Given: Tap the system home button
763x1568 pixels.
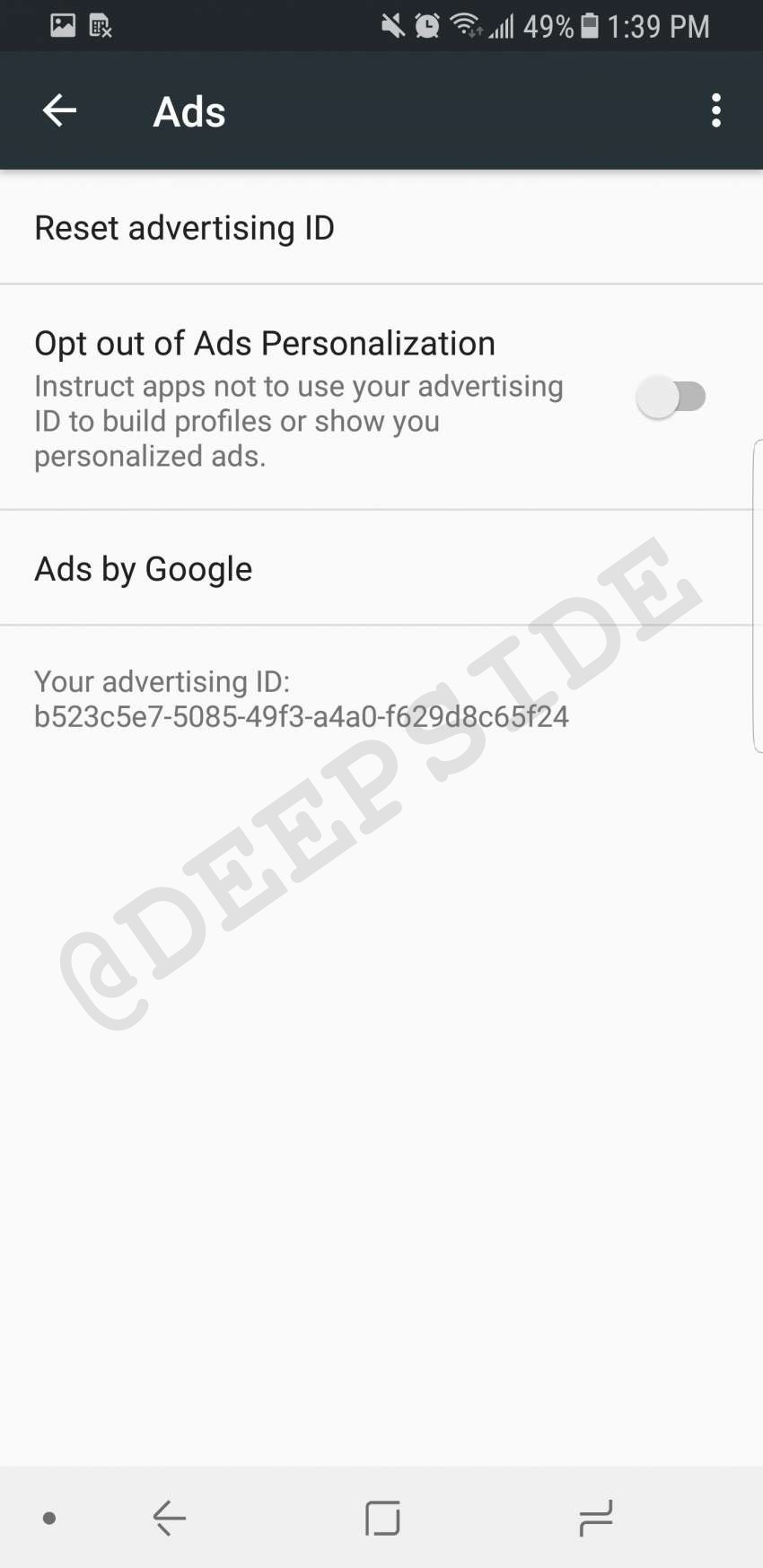Looking at the screenshot, I should [382, 1518].
